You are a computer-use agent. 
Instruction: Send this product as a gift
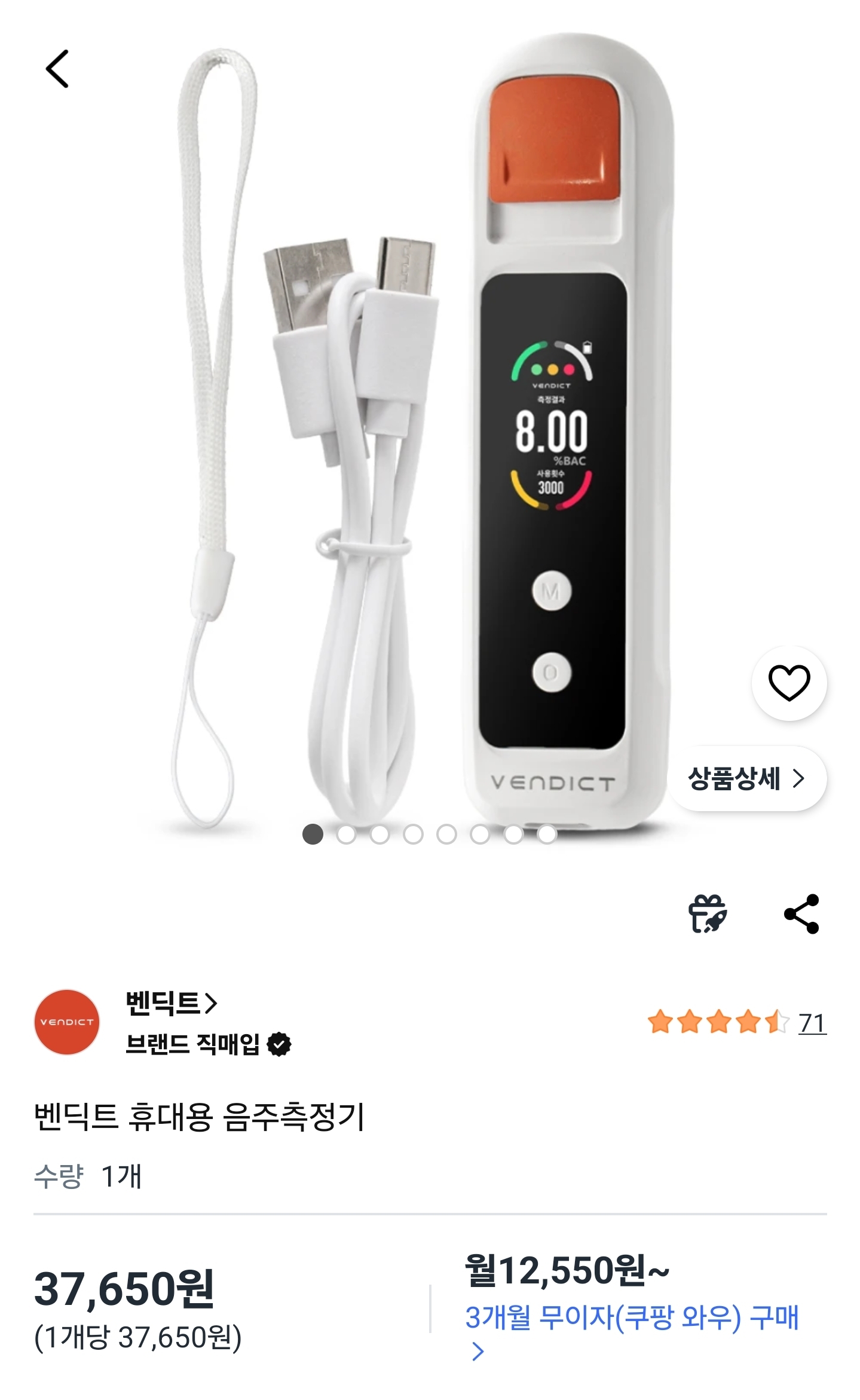pyautogui.click(x=708, y=914)
